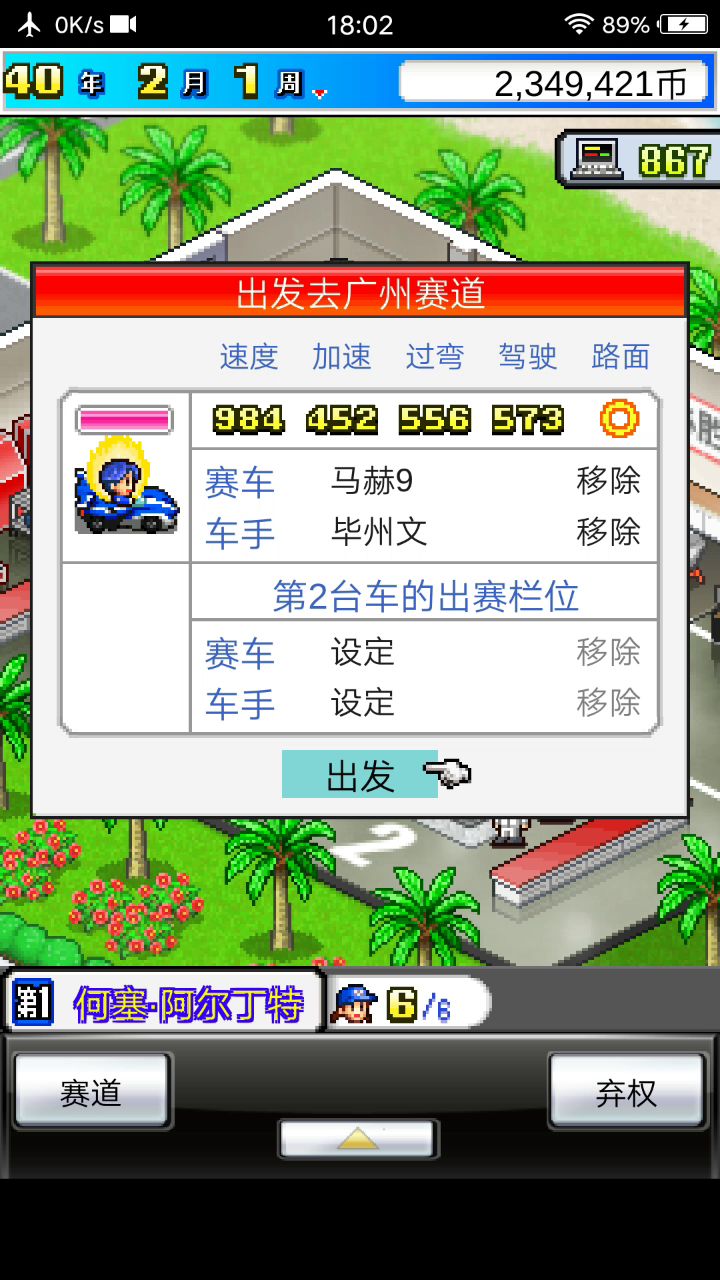Open the 赛道 track button
Viewport: 720px width, 1280px height.
point(91,1092)
